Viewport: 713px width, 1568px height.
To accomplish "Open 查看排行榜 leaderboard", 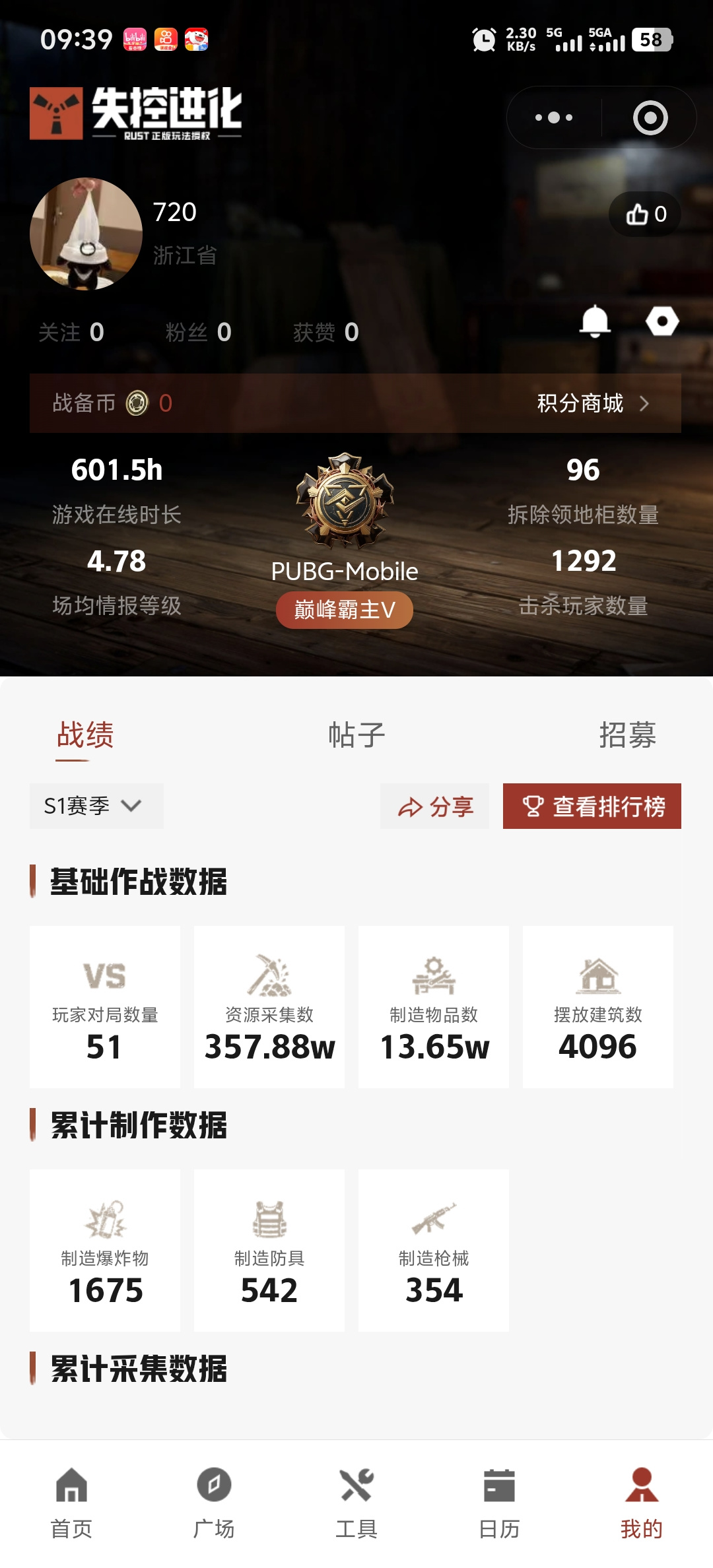I will pos(592,806).
